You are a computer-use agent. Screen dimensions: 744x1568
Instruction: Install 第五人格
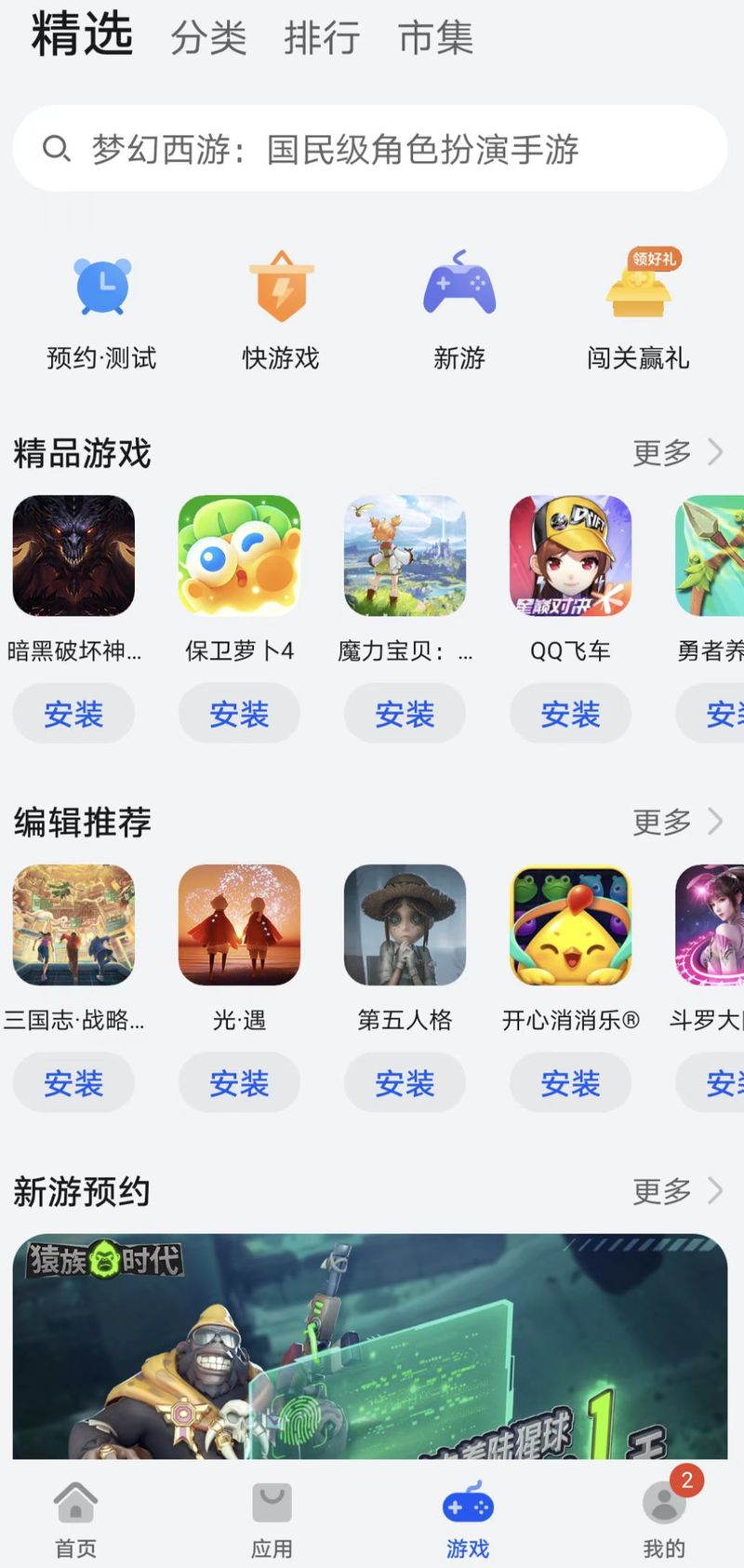coord(405,1082)
